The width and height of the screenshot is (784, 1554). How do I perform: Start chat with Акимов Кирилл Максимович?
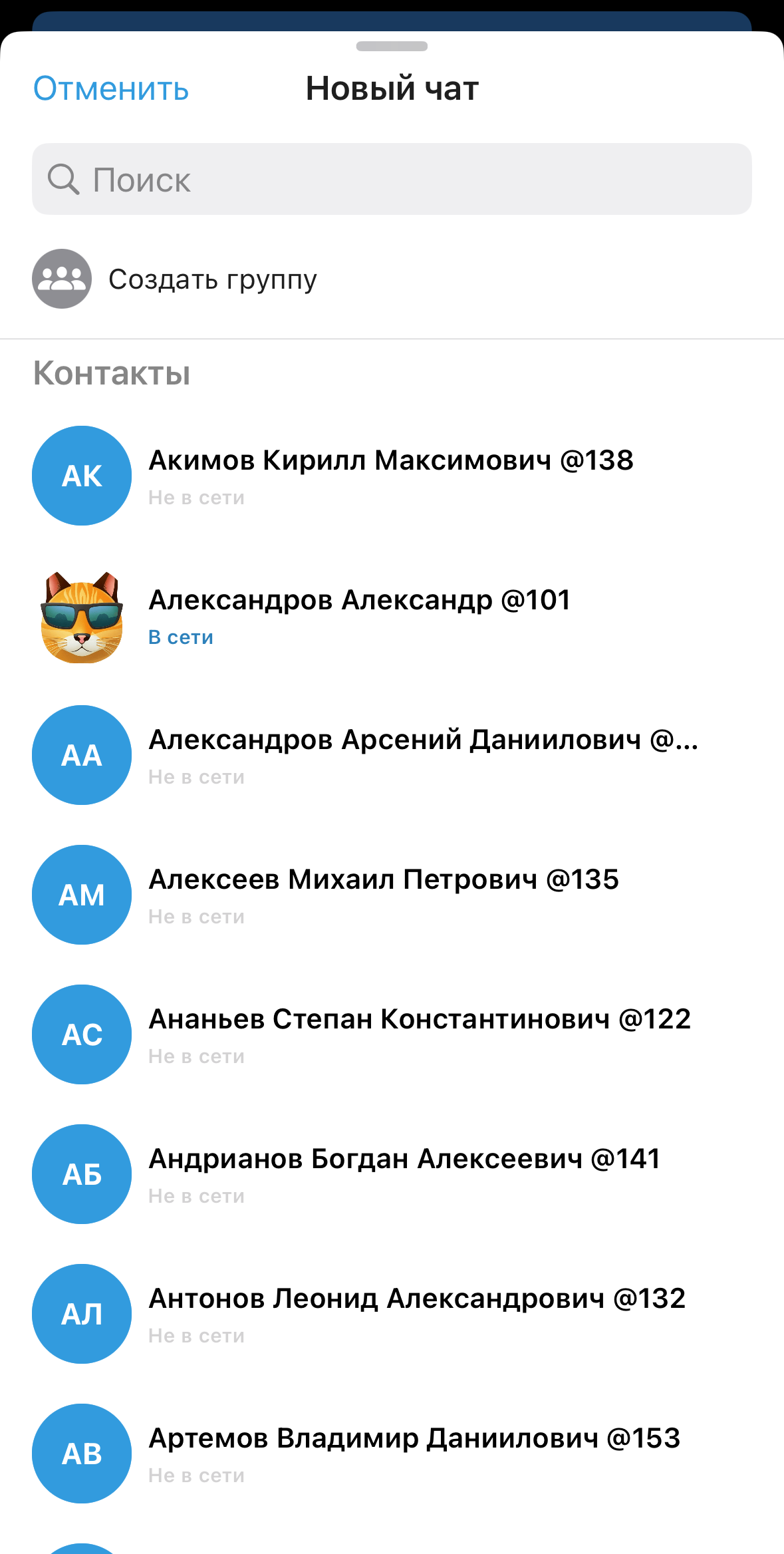pyautogui.click(x=390, y=476)
